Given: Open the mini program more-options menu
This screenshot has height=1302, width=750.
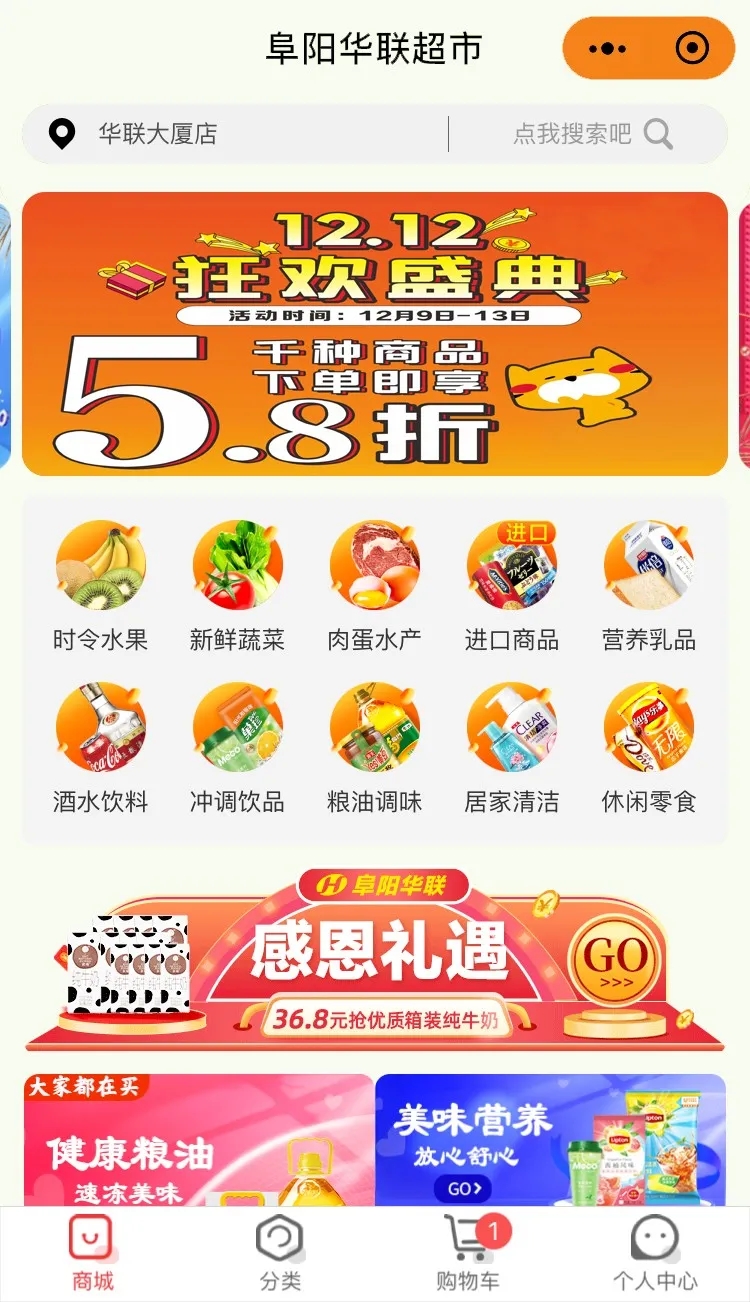Looking at the screenshot, I should [607, 48].
